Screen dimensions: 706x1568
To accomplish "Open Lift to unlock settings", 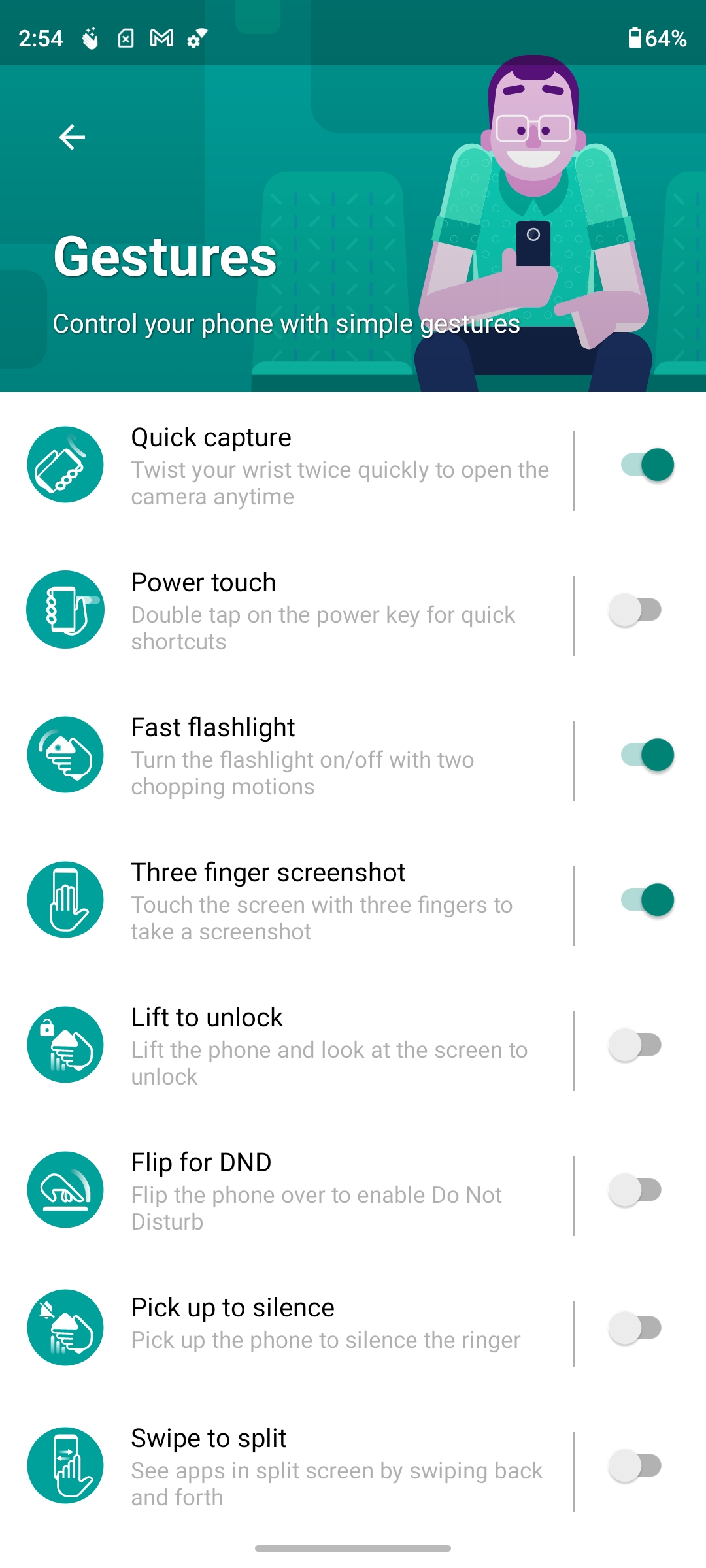I will pos(288,1045).
